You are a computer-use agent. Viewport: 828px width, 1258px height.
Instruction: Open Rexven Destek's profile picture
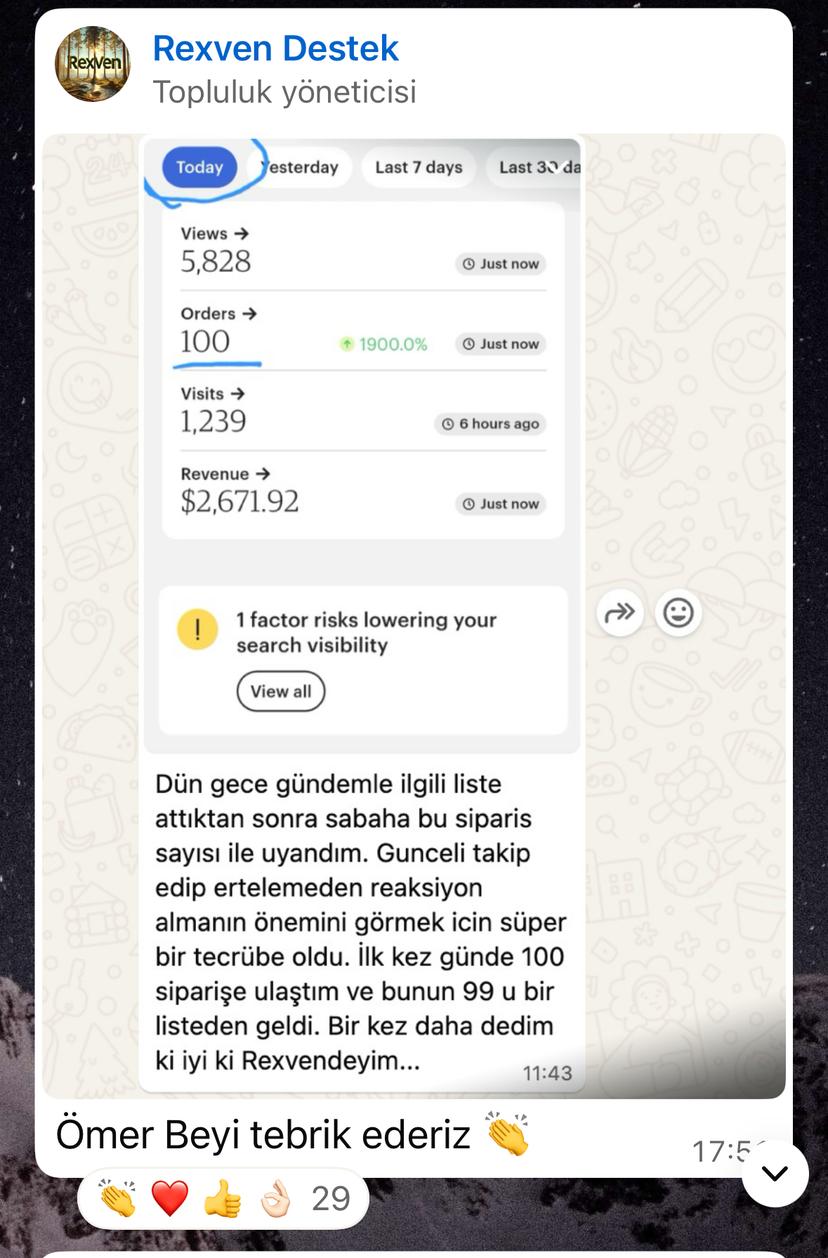tap(92, 65)
